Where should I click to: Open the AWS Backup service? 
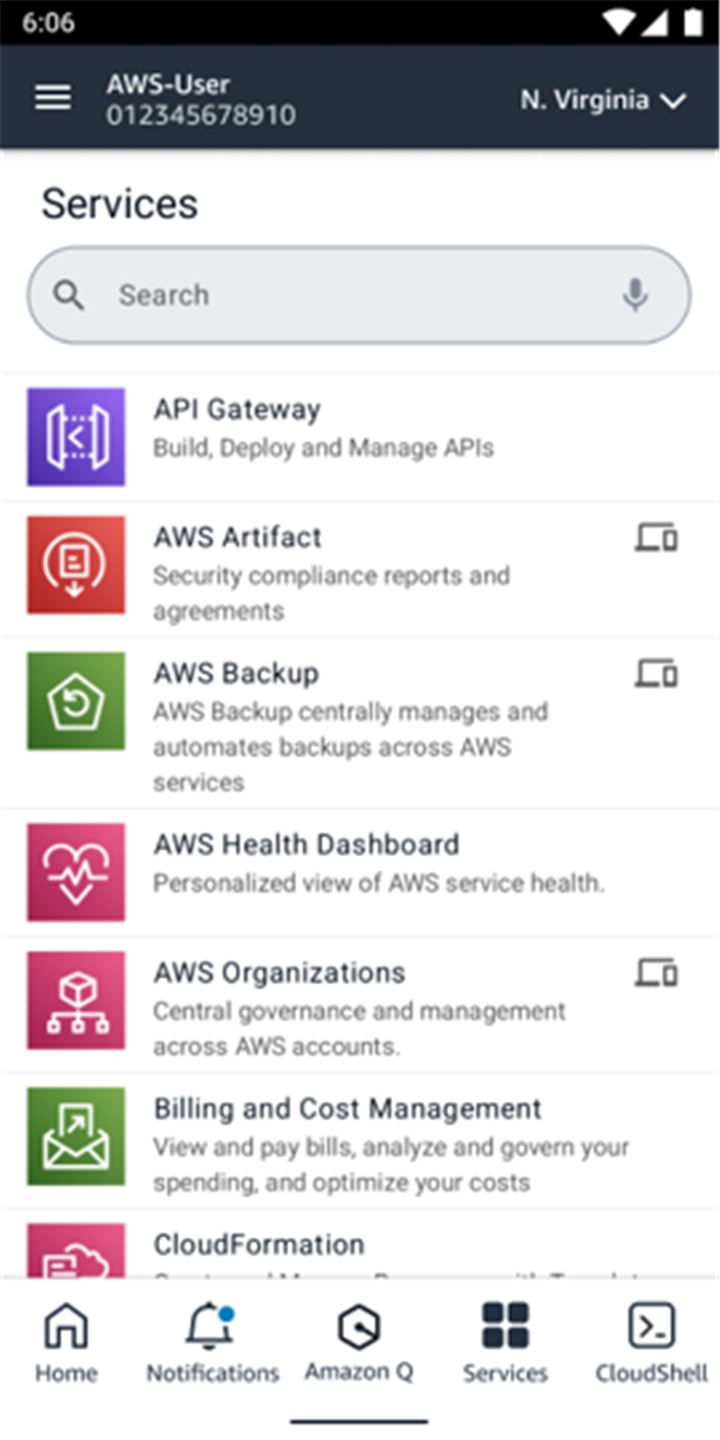pos(360,722)
